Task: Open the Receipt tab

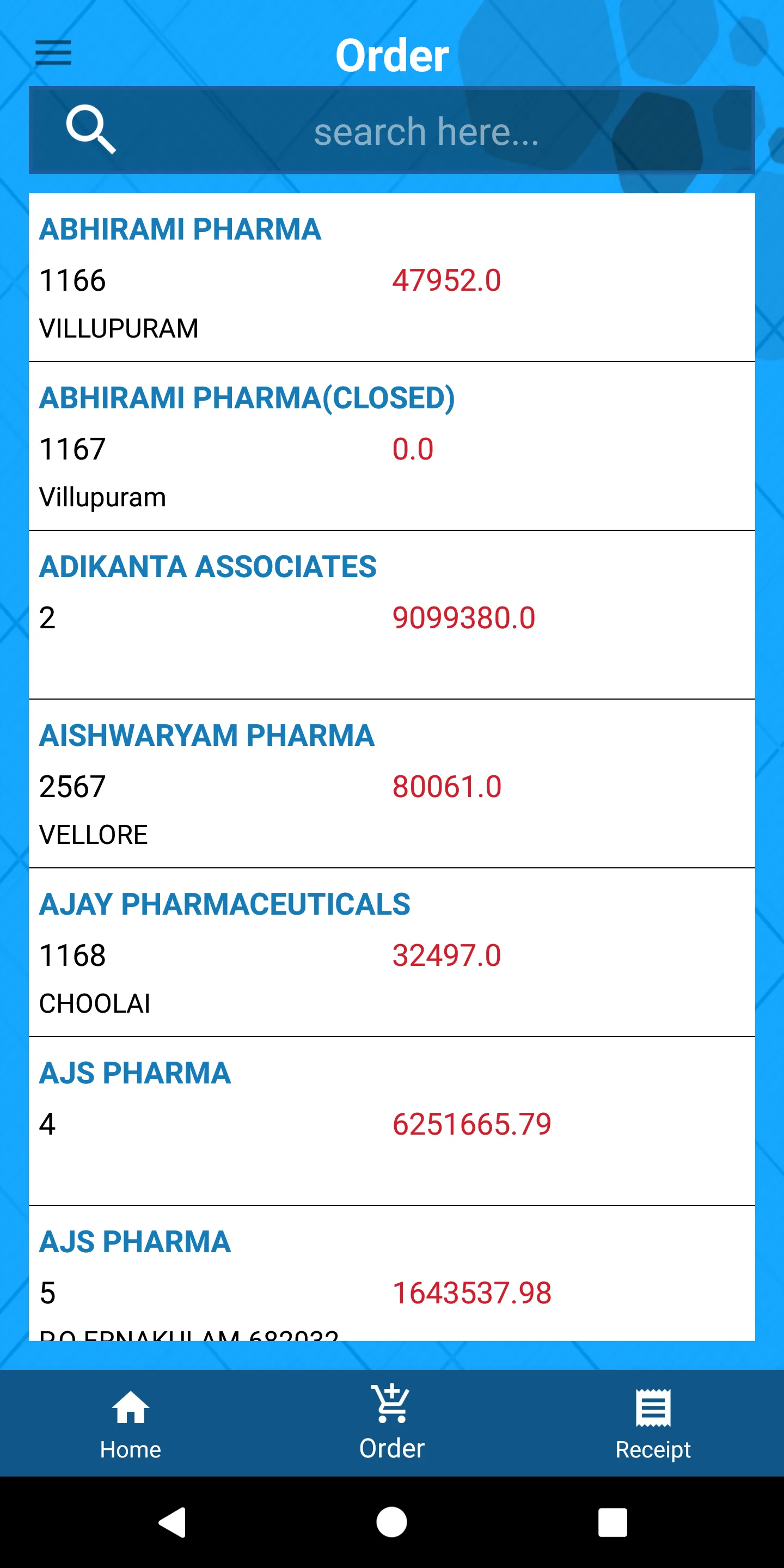Action: 653,1423
